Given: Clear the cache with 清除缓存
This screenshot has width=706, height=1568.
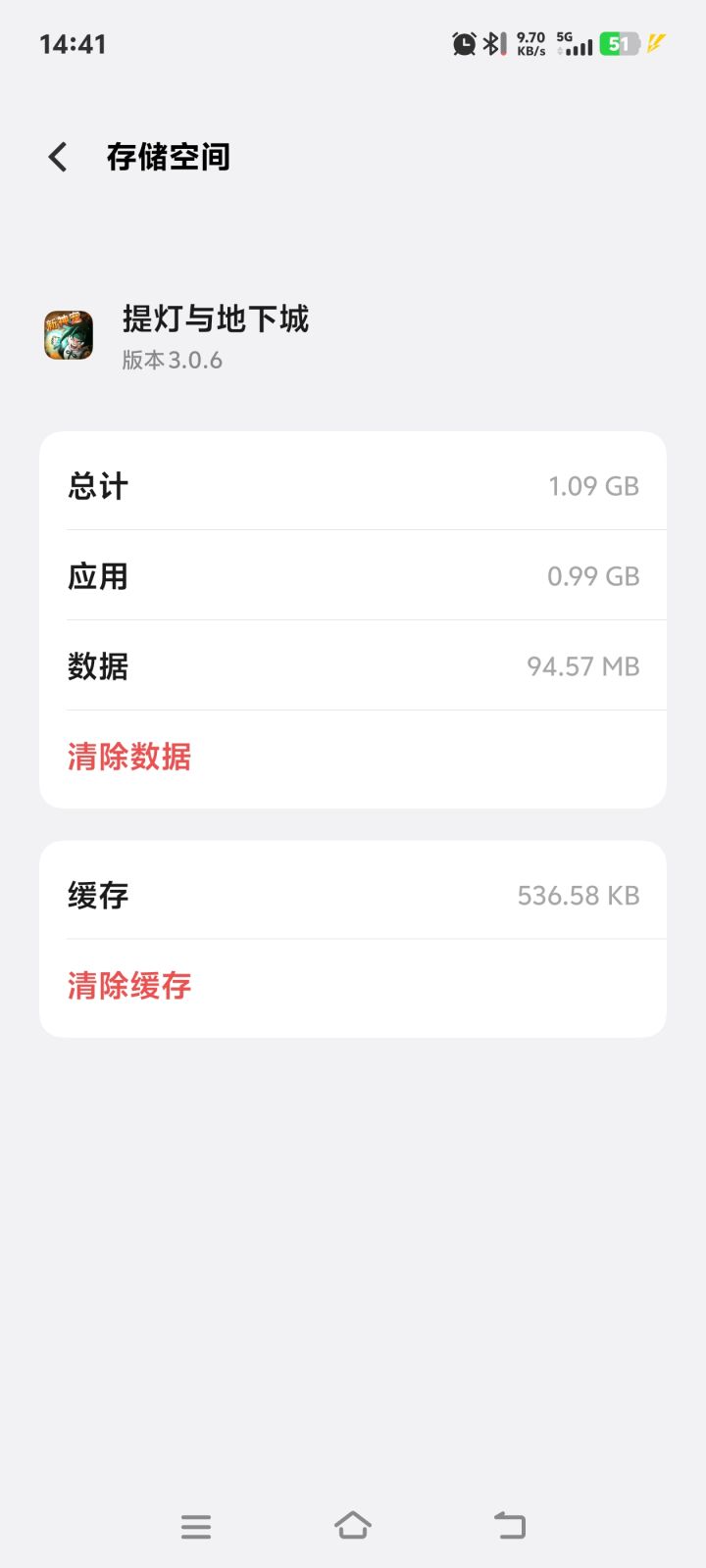Looking at the screenshot, I should [x=129, y=986].
